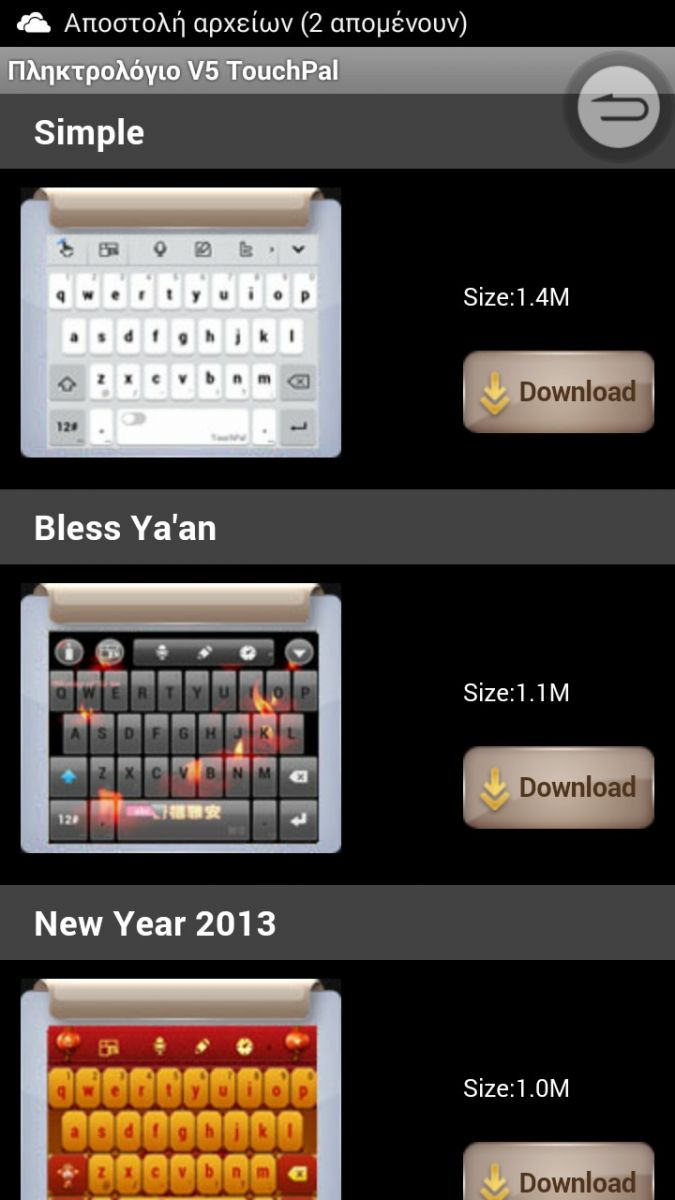Screen dimensions: 675x1200
Task: Open the Simple theme preview image
Action: (x=181, y=322)
